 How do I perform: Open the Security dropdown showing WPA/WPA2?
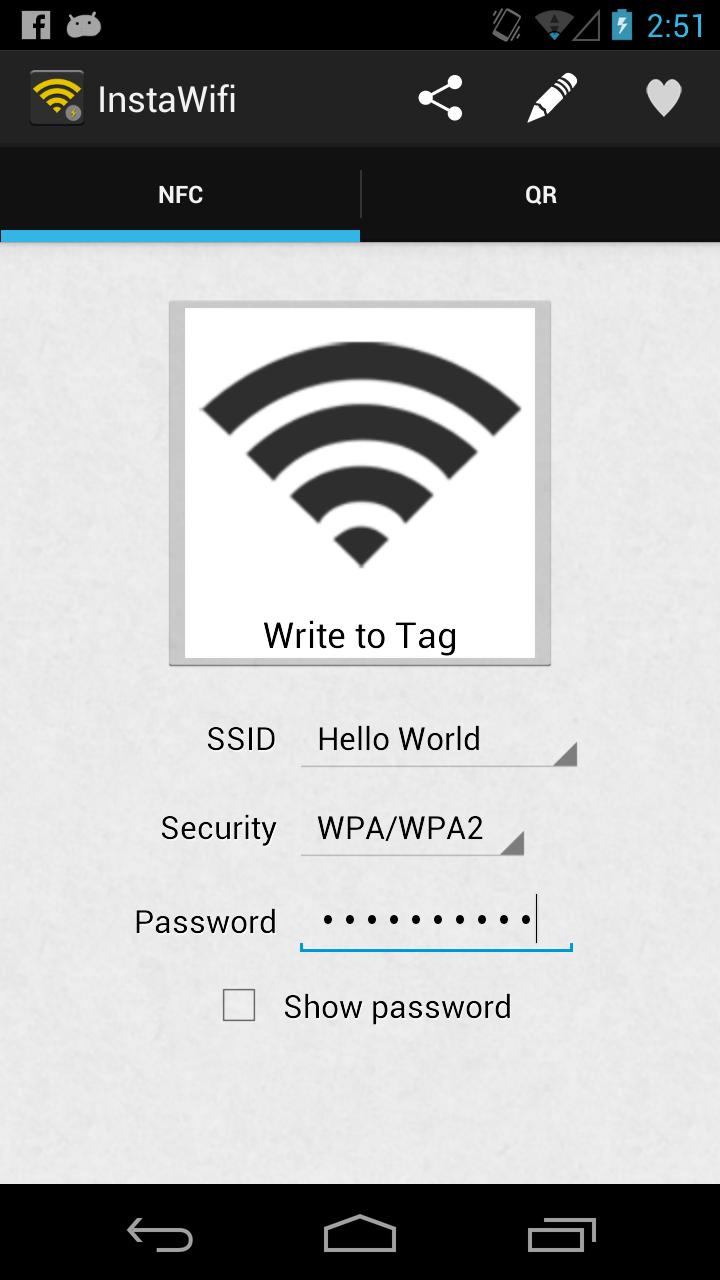[411, 829]
